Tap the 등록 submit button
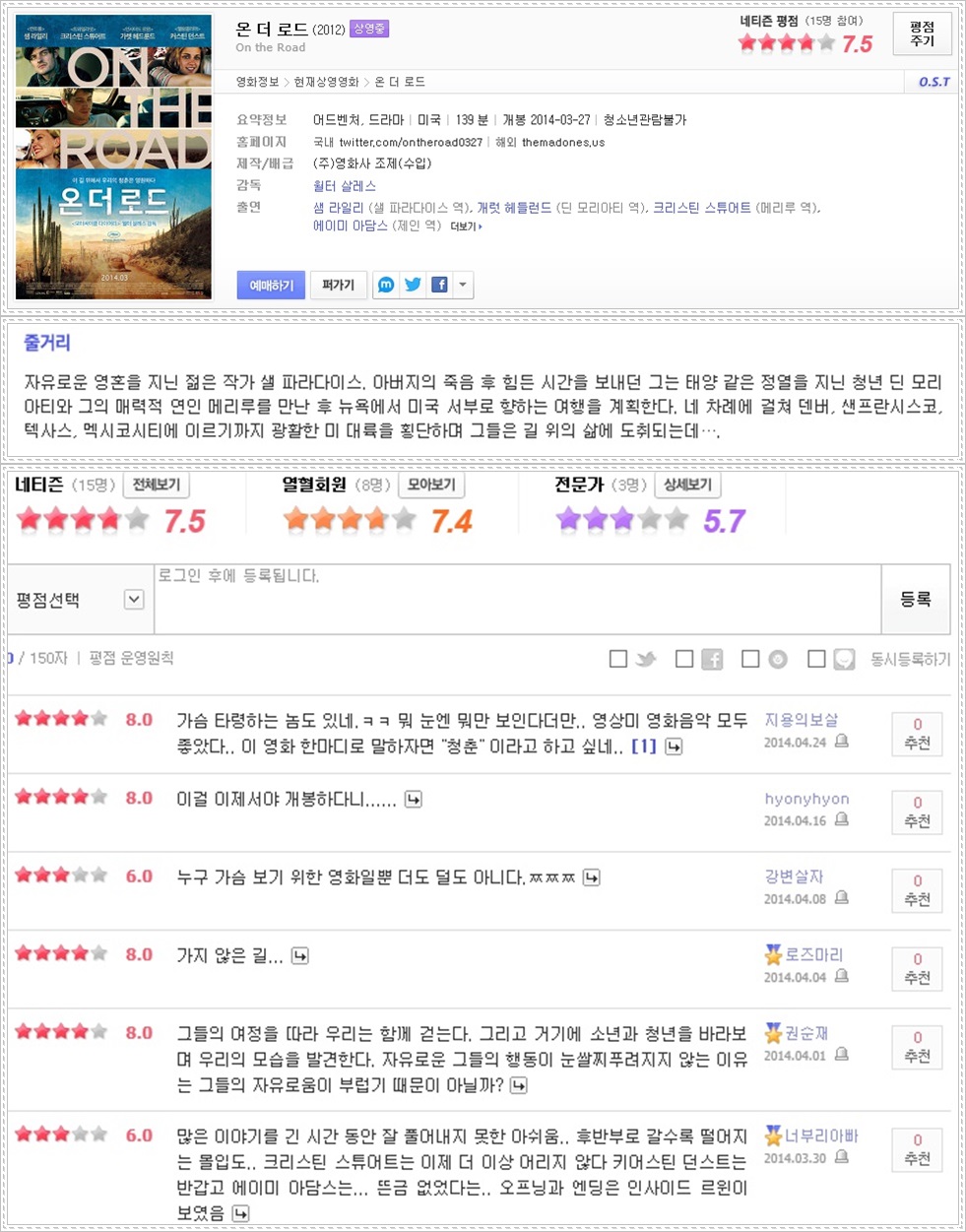The image size is (966, 1232). tap(915, 599)
